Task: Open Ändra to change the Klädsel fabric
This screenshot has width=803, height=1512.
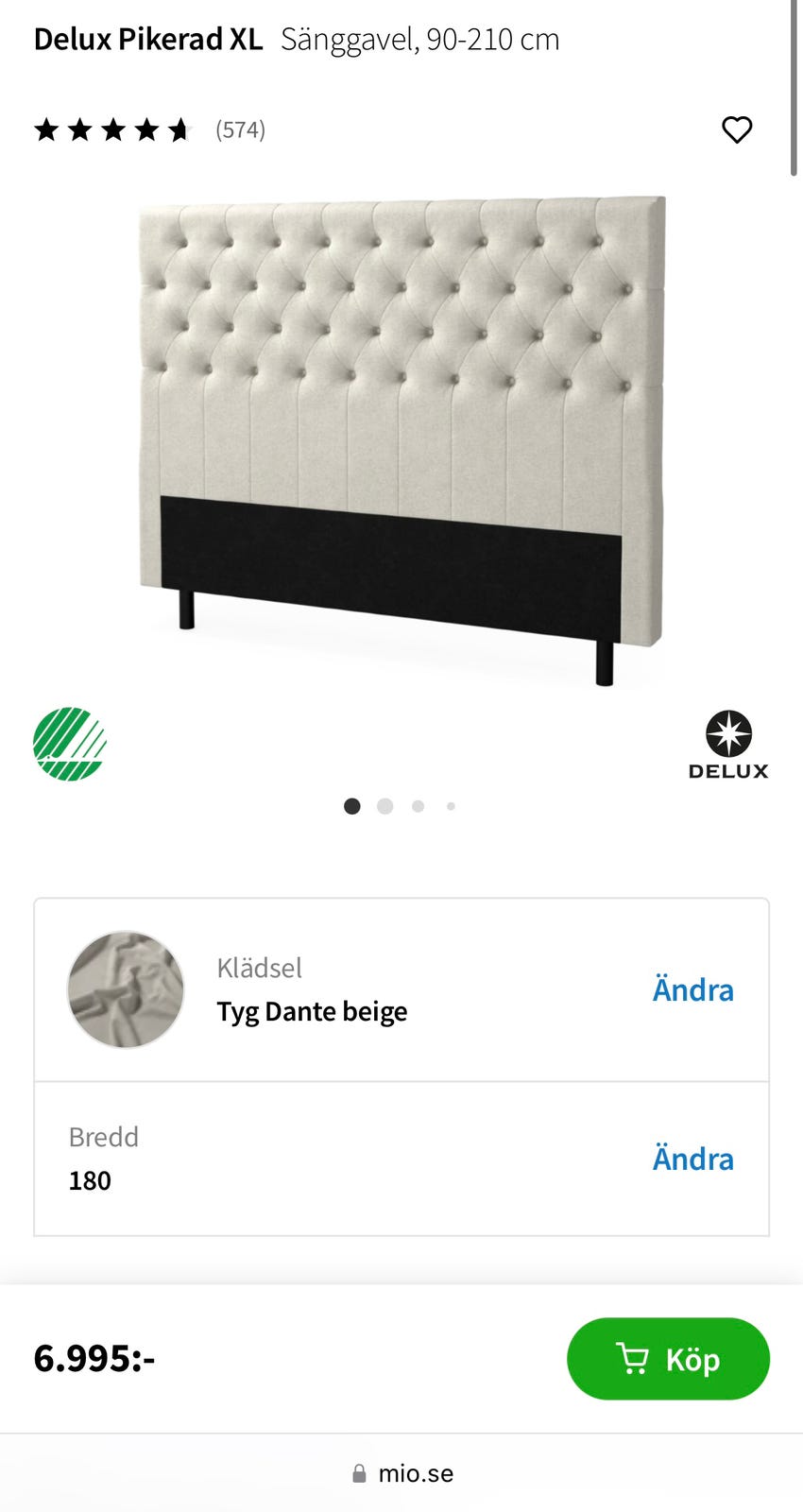Action: coord(693,989)
